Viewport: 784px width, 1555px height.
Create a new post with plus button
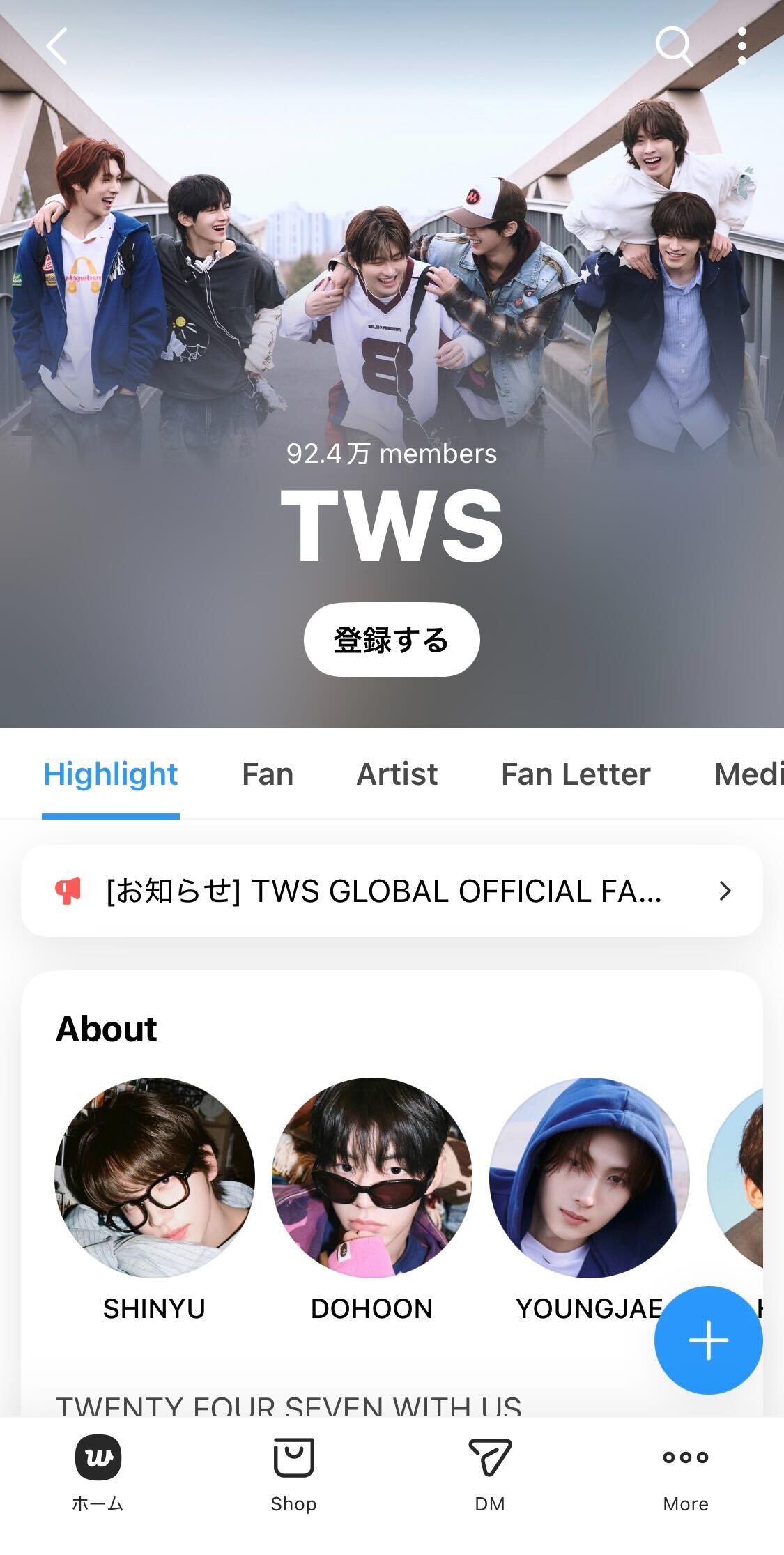tap(708, 1340)
